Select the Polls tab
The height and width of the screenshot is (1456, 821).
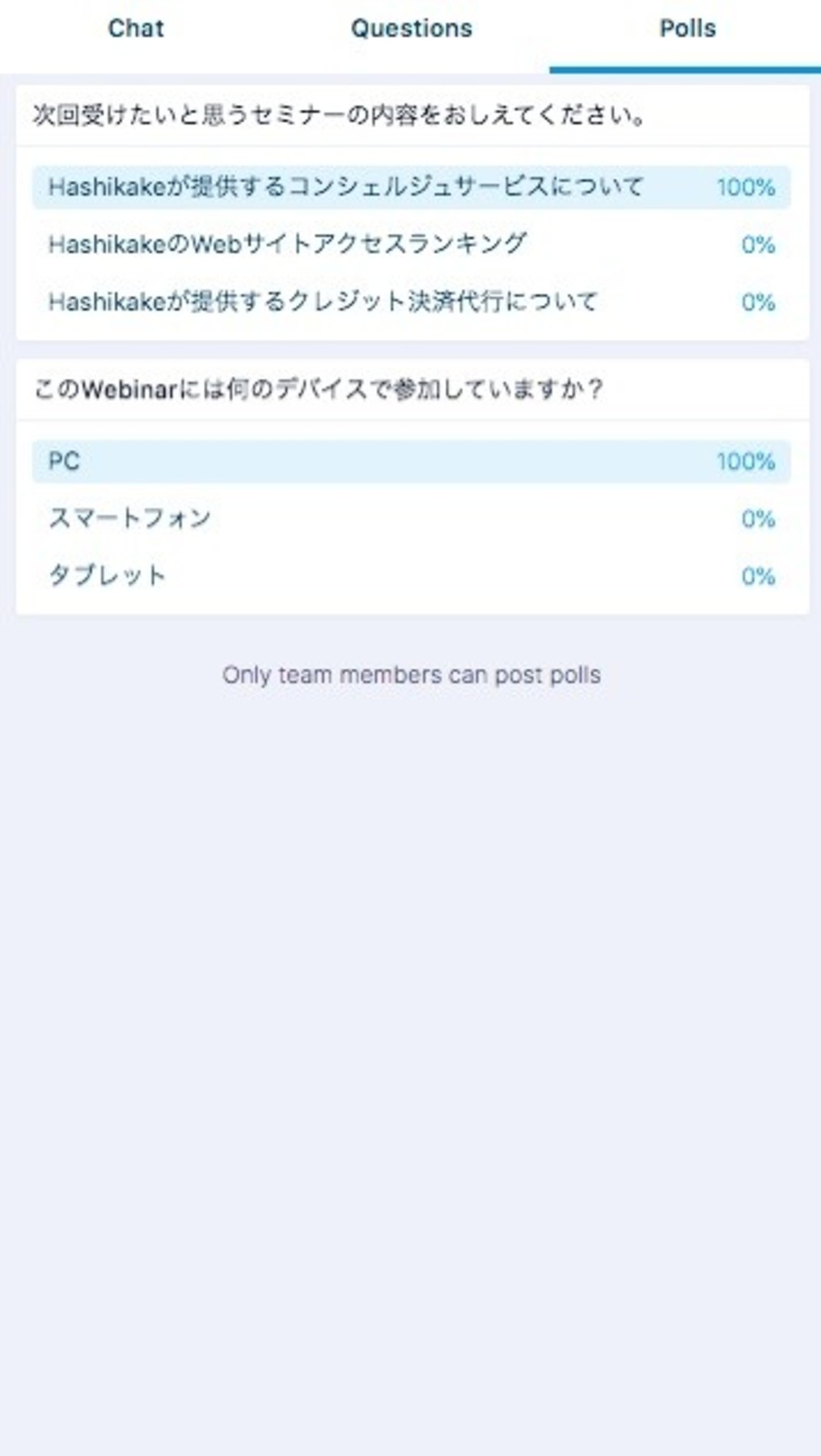point(687,29)
